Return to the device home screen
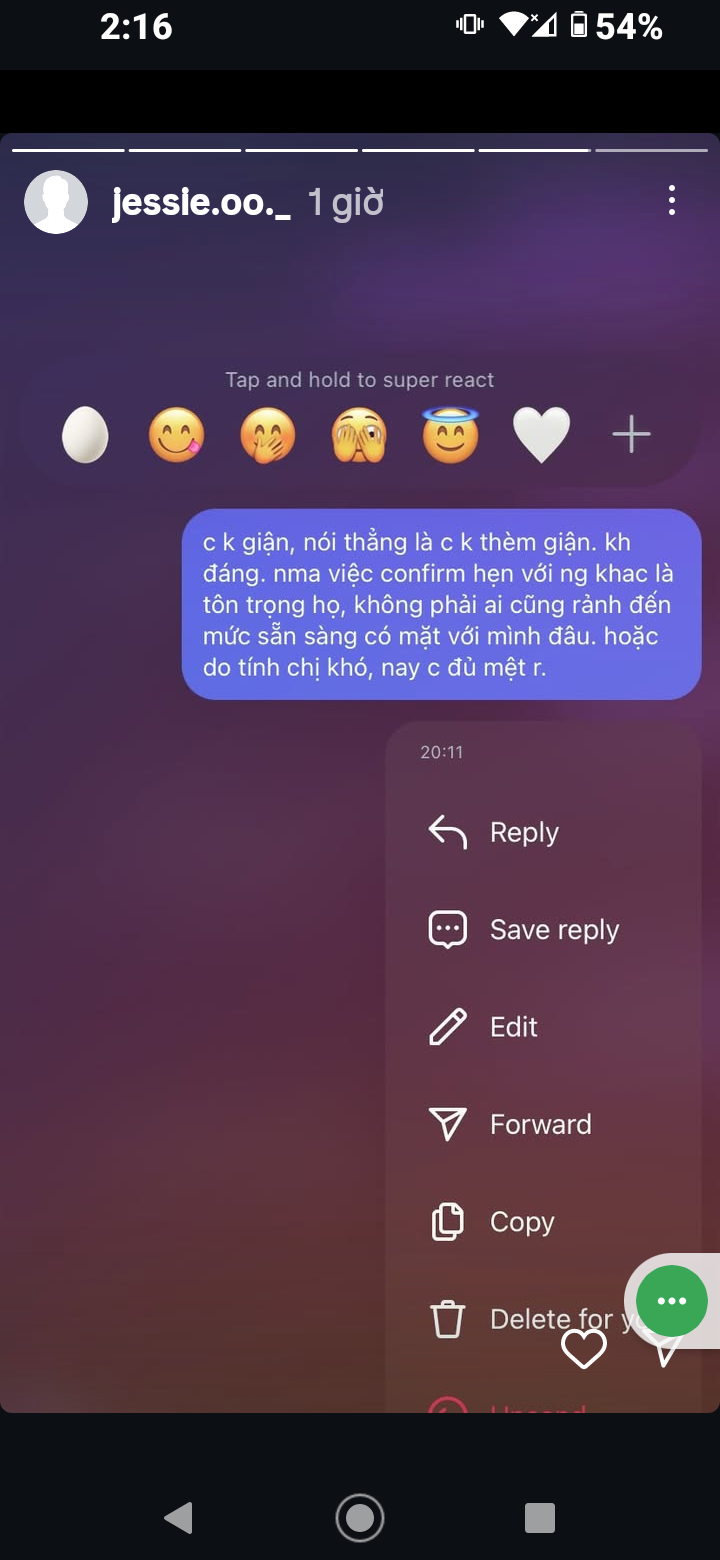This screenshot has width=720, height=1560. pyautogui.click(x=360, y=1518)
